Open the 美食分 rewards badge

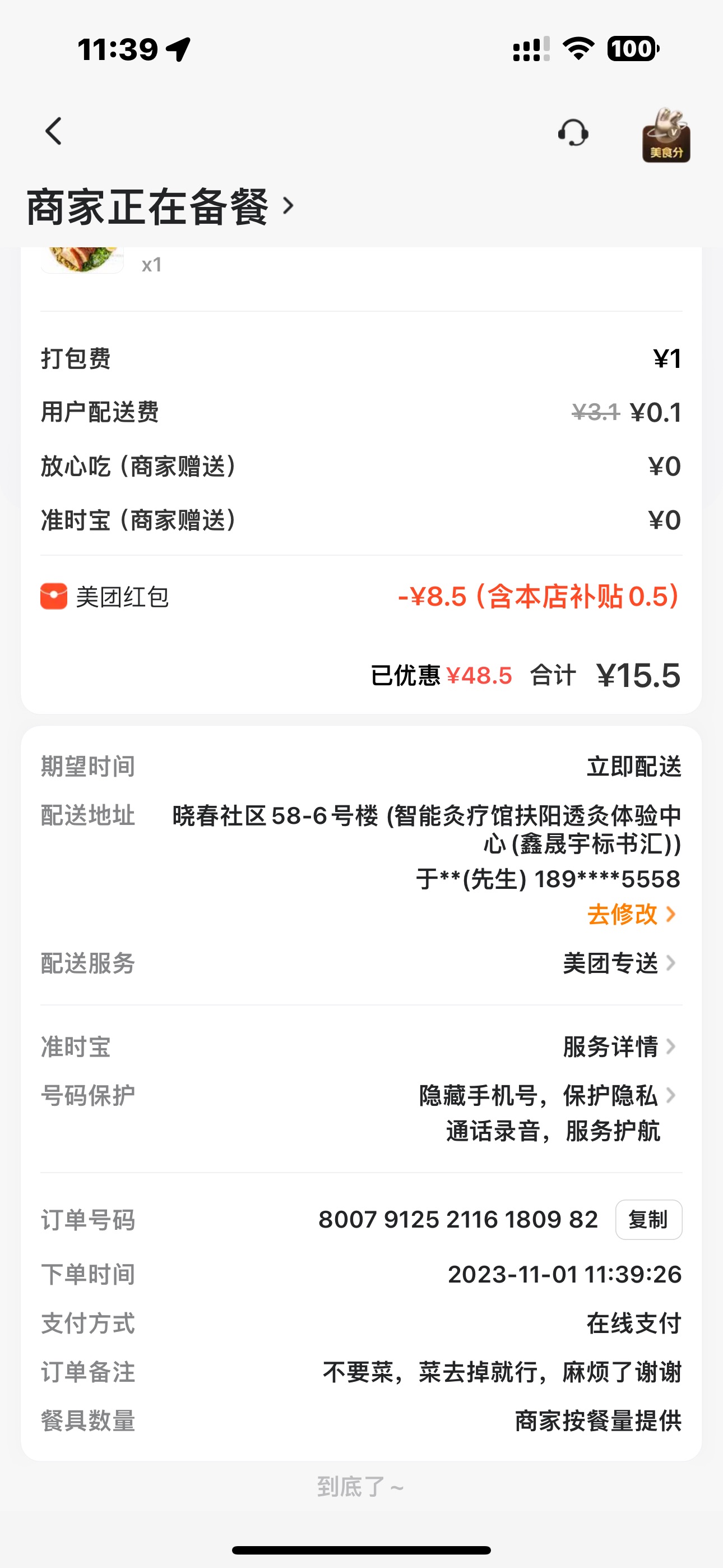666,135
